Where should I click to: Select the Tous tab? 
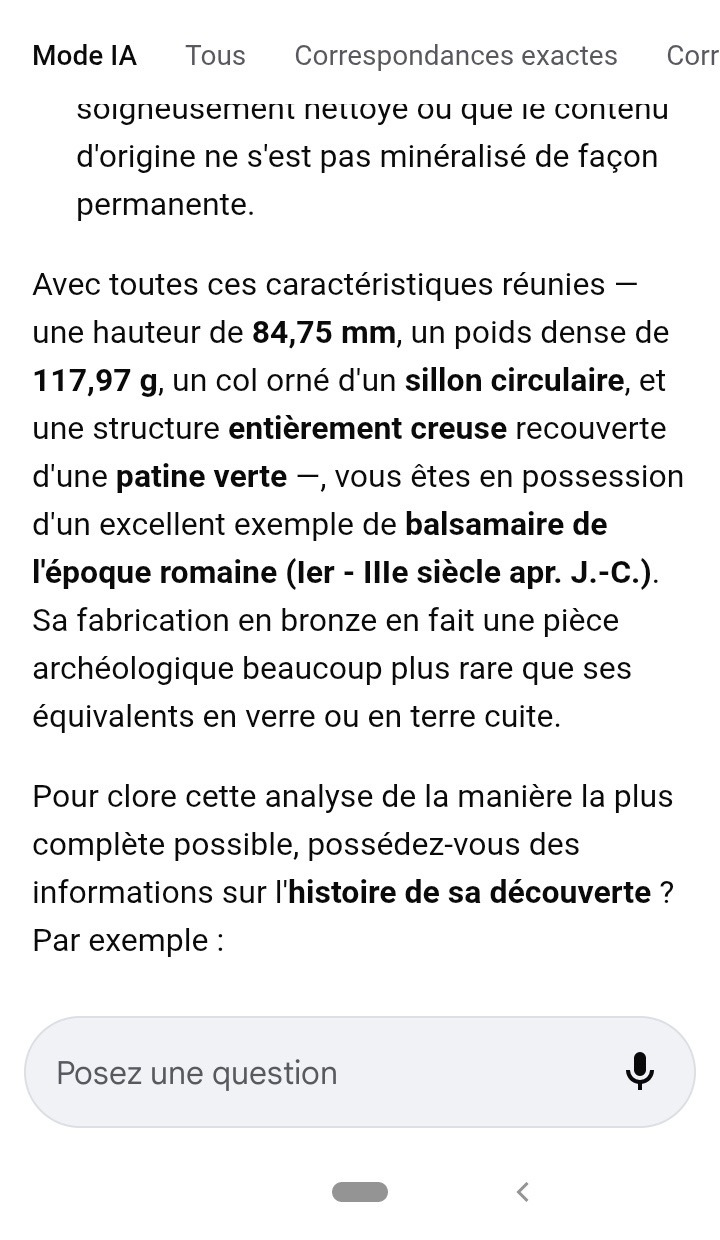pyautogui.click(x=215, y=55)
